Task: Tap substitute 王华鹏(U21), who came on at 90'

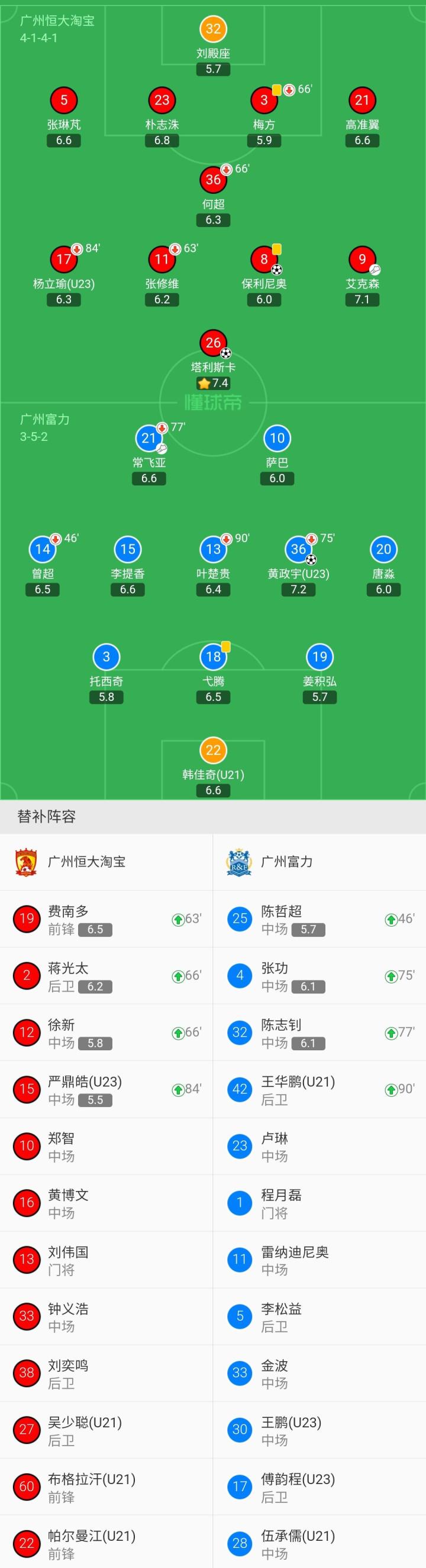Action: tap(319, 1090)
